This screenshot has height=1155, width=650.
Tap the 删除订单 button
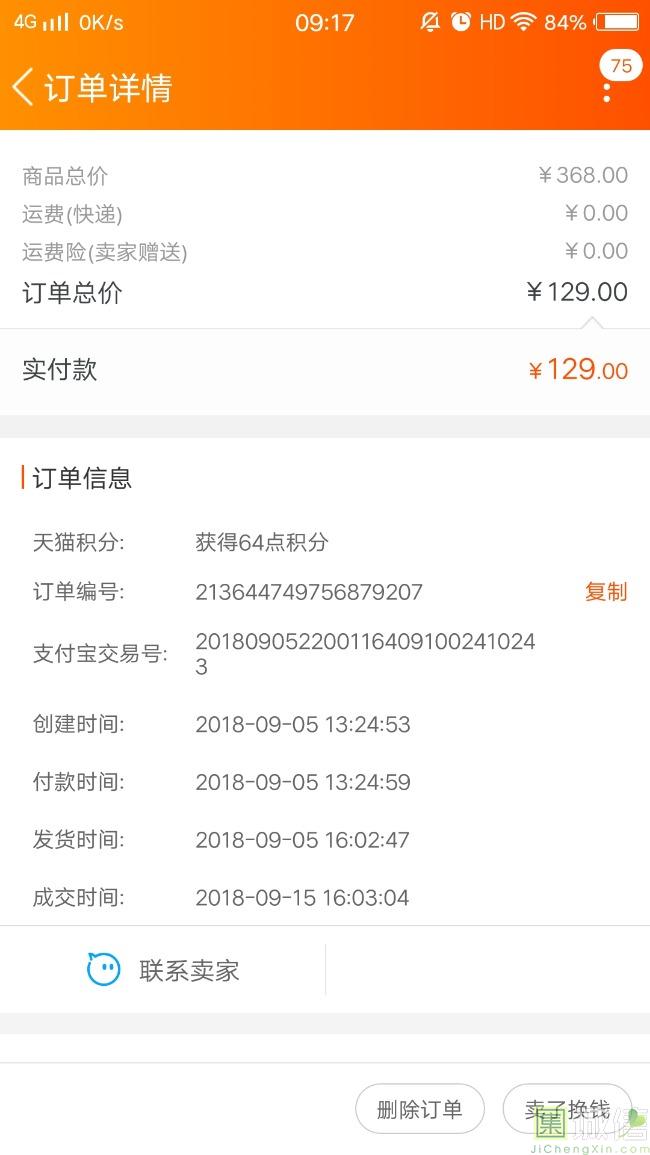pos(420,1109)
